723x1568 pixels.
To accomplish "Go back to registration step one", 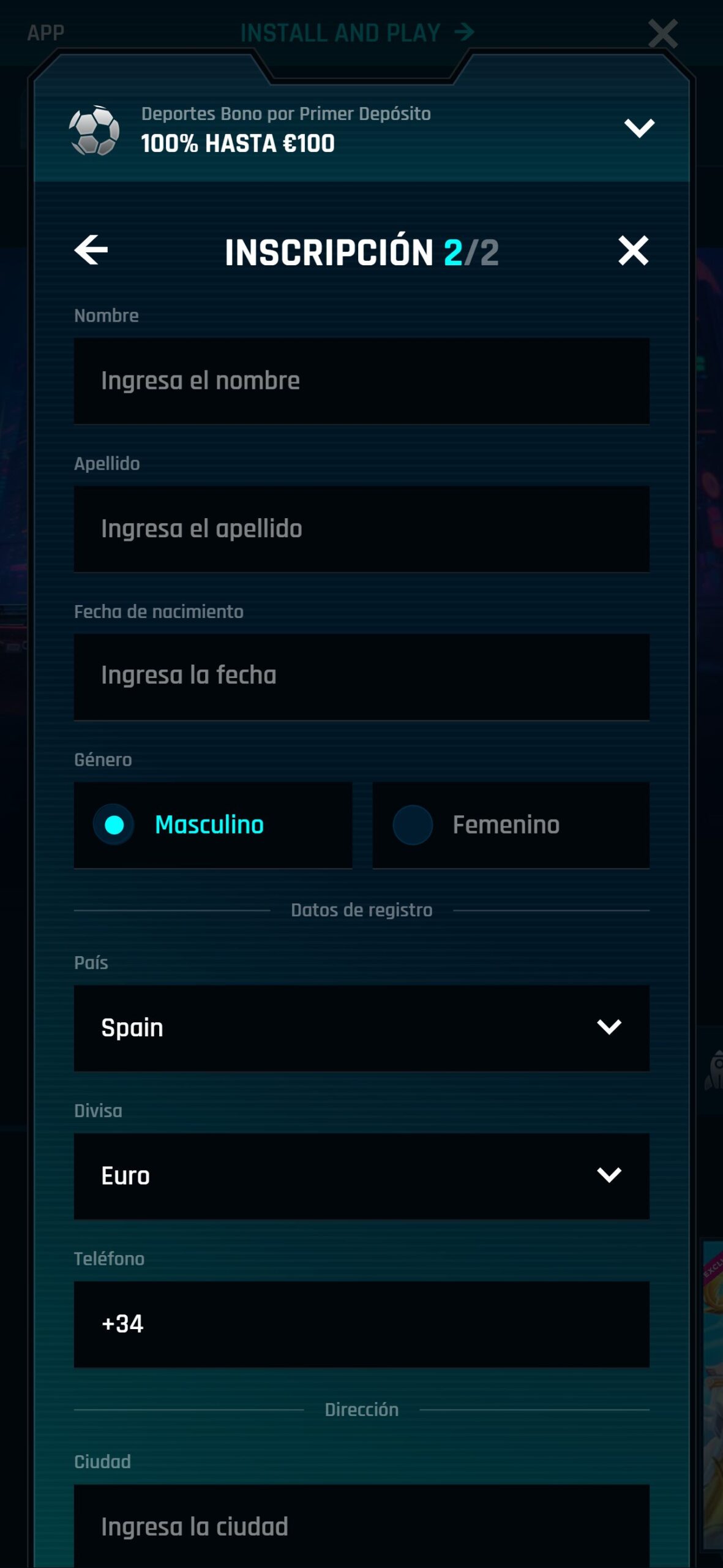I will tap(91, 250).
